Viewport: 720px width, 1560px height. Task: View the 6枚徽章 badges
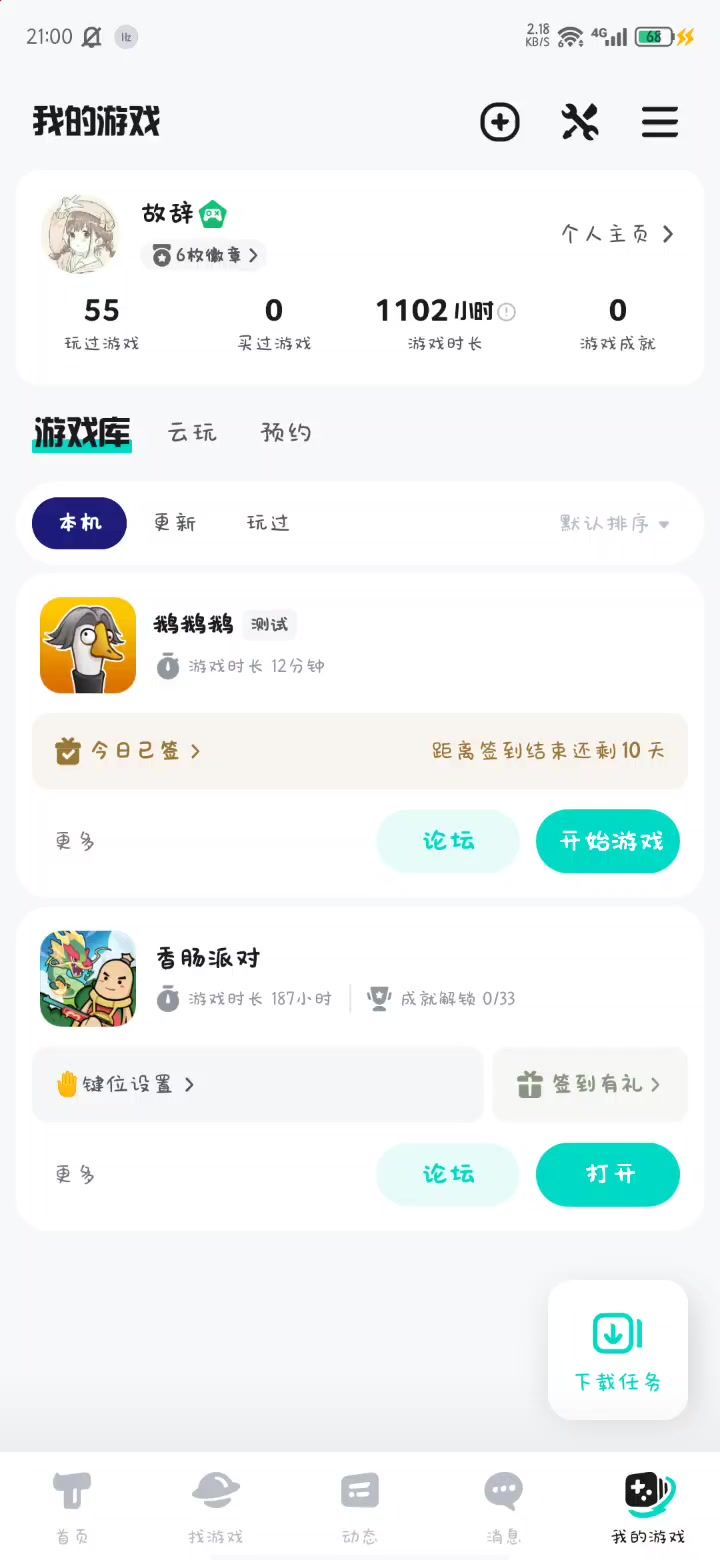tap(205, 255)
